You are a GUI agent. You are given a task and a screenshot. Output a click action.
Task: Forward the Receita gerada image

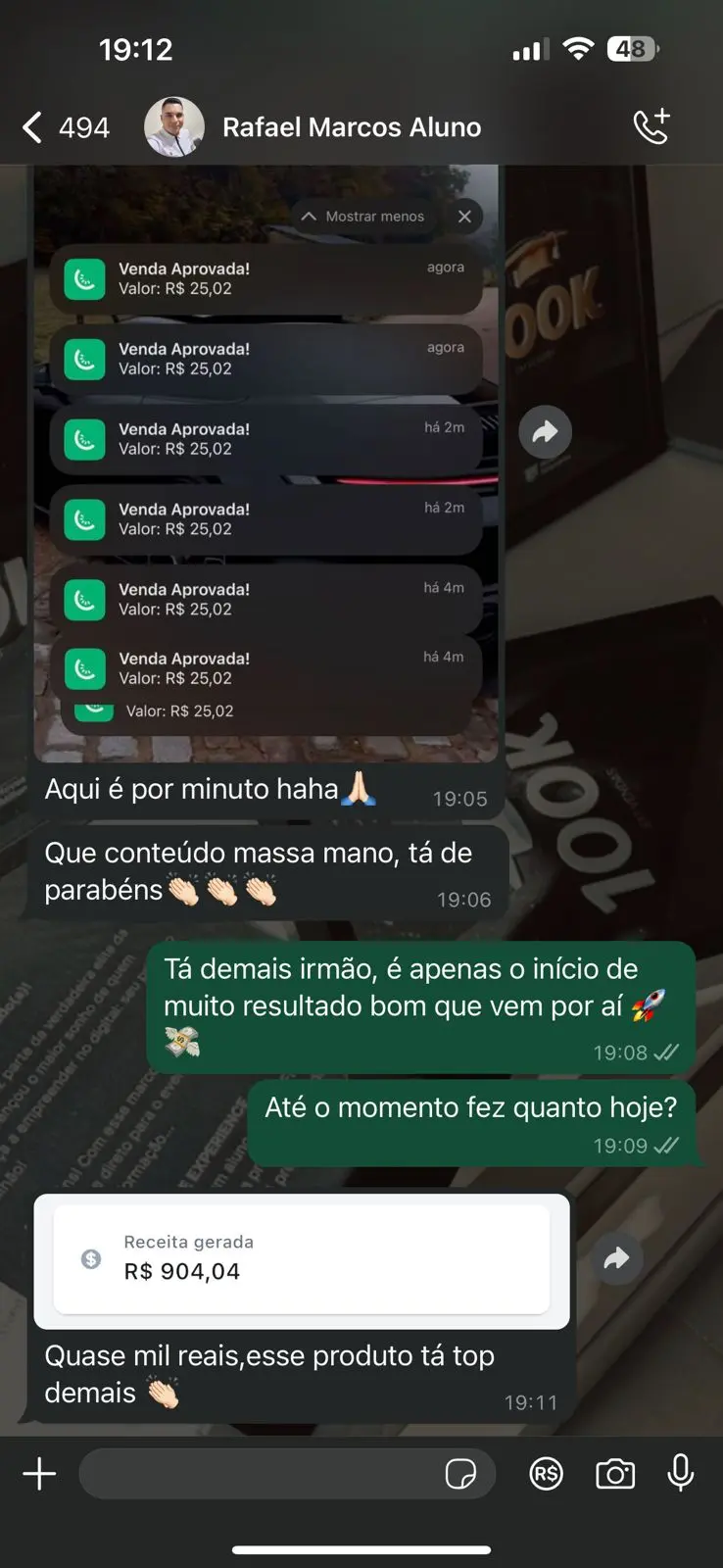616,1258
